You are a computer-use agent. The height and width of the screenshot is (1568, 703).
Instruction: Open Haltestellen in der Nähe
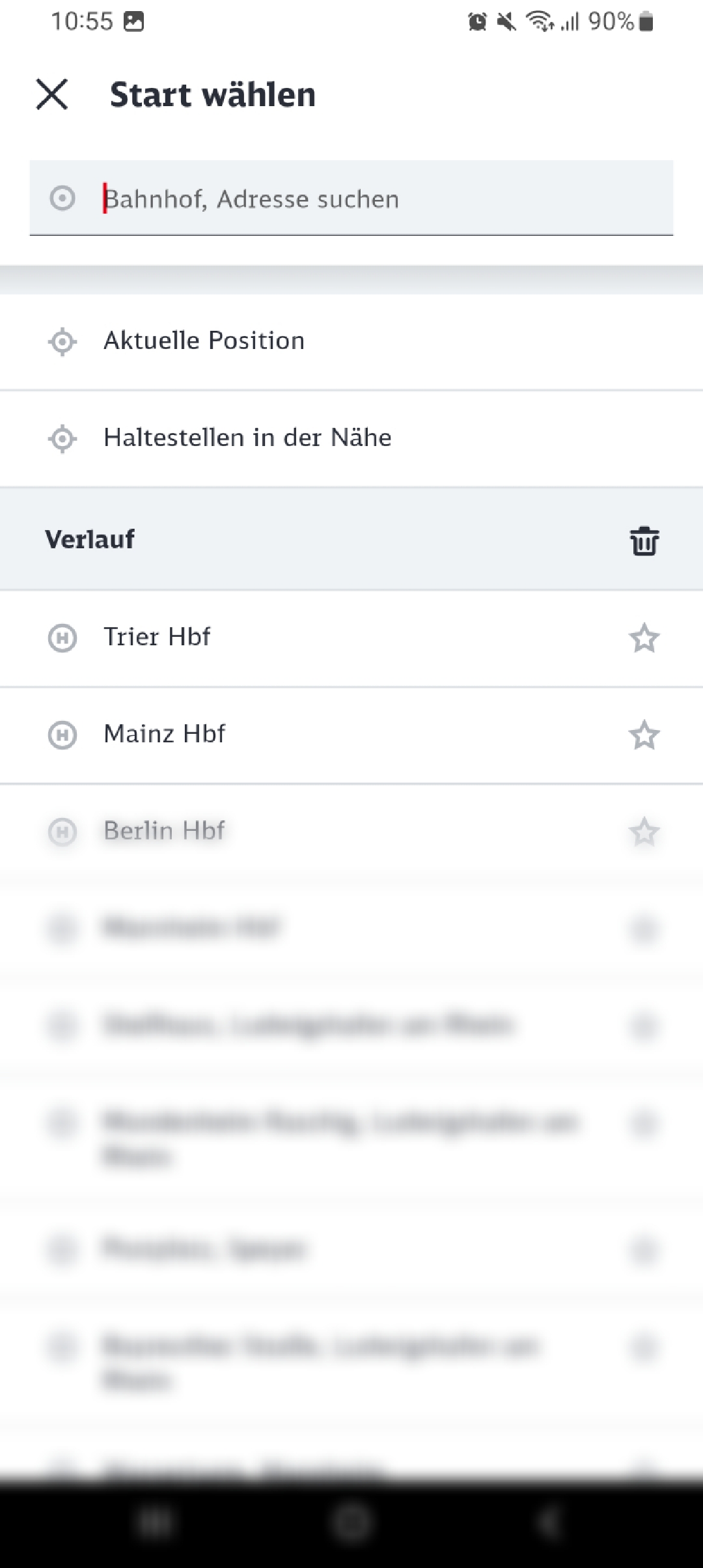click(x=351, y=438)
